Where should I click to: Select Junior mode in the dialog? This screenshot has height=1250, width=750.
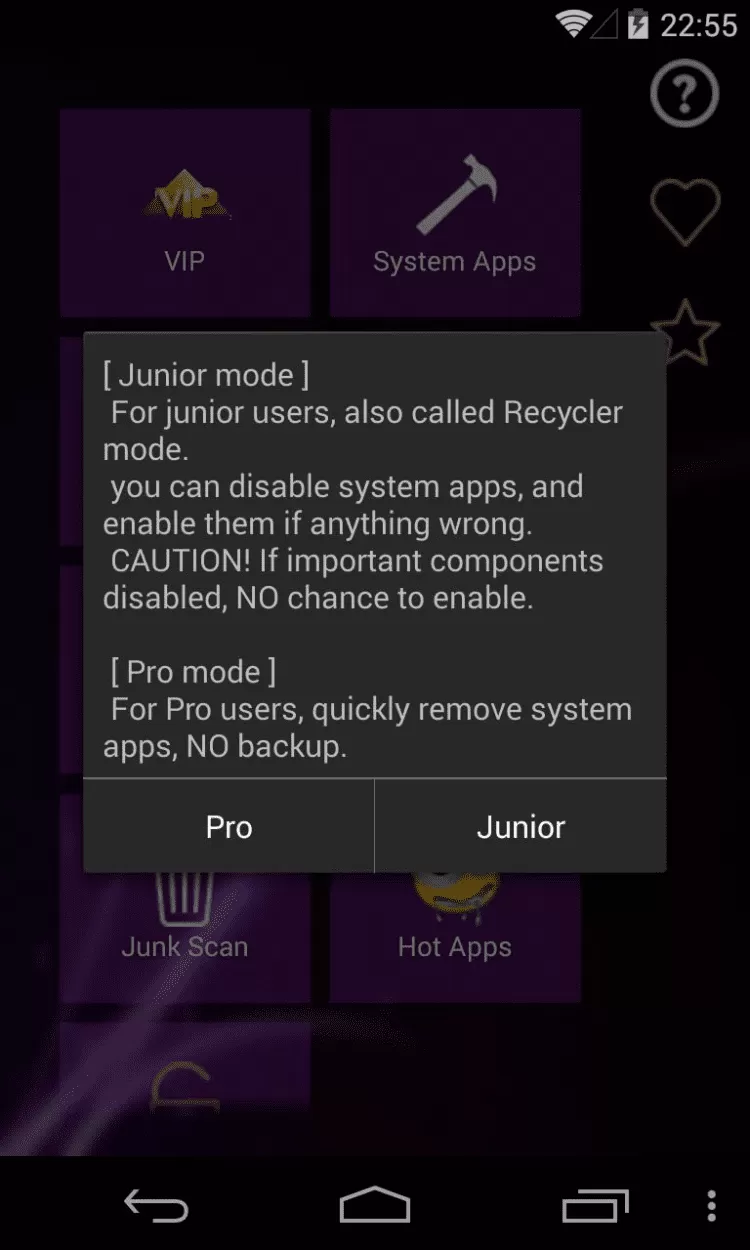point(520,827)
